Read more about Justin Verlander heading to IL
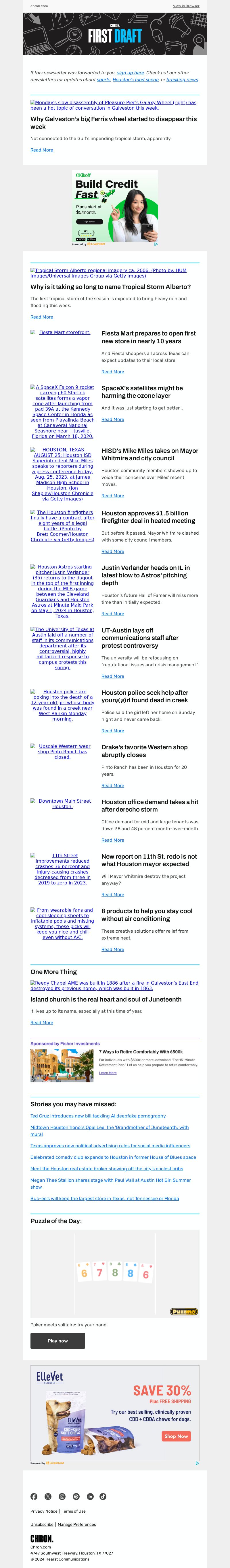The width and height of the screenshot is (230, 1568). pyautogui.click(x=112, y=614)
